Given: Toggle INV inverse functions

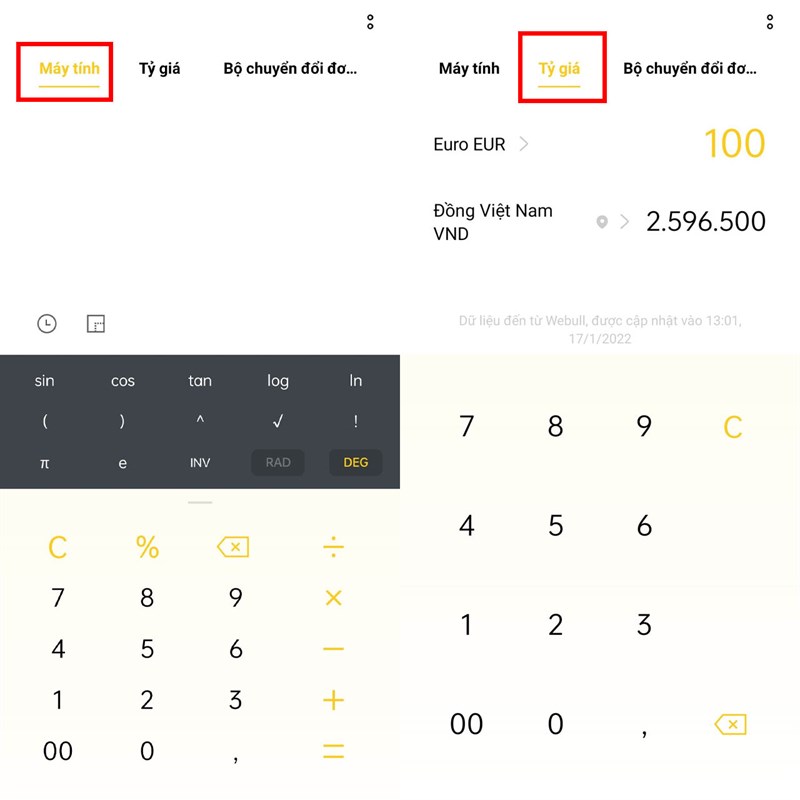Looking at the screenshot, I should click(200, 463).
